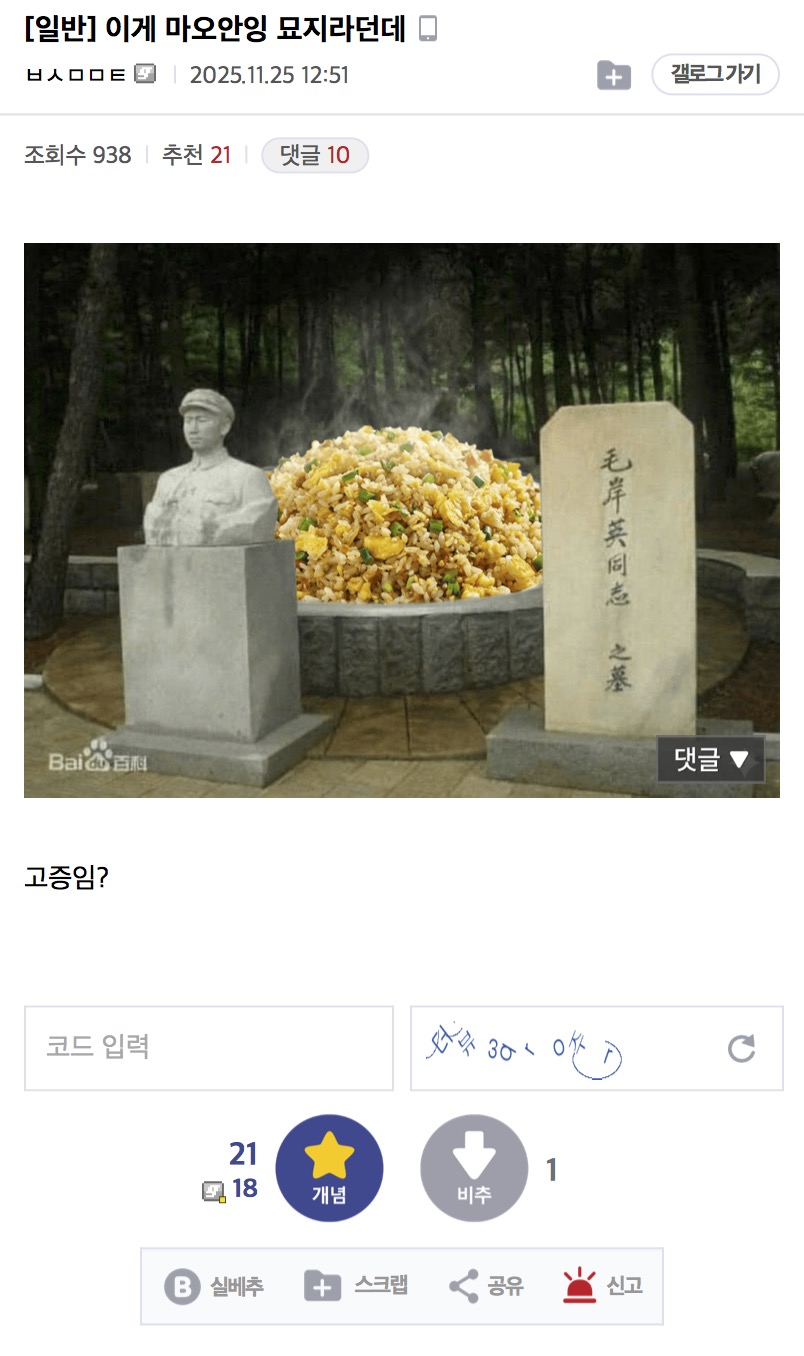Image resolution: width=804 pixels, height=1356 pixels.
Task: Tap the 실베추 button
Action: (x=214, y=1286)
